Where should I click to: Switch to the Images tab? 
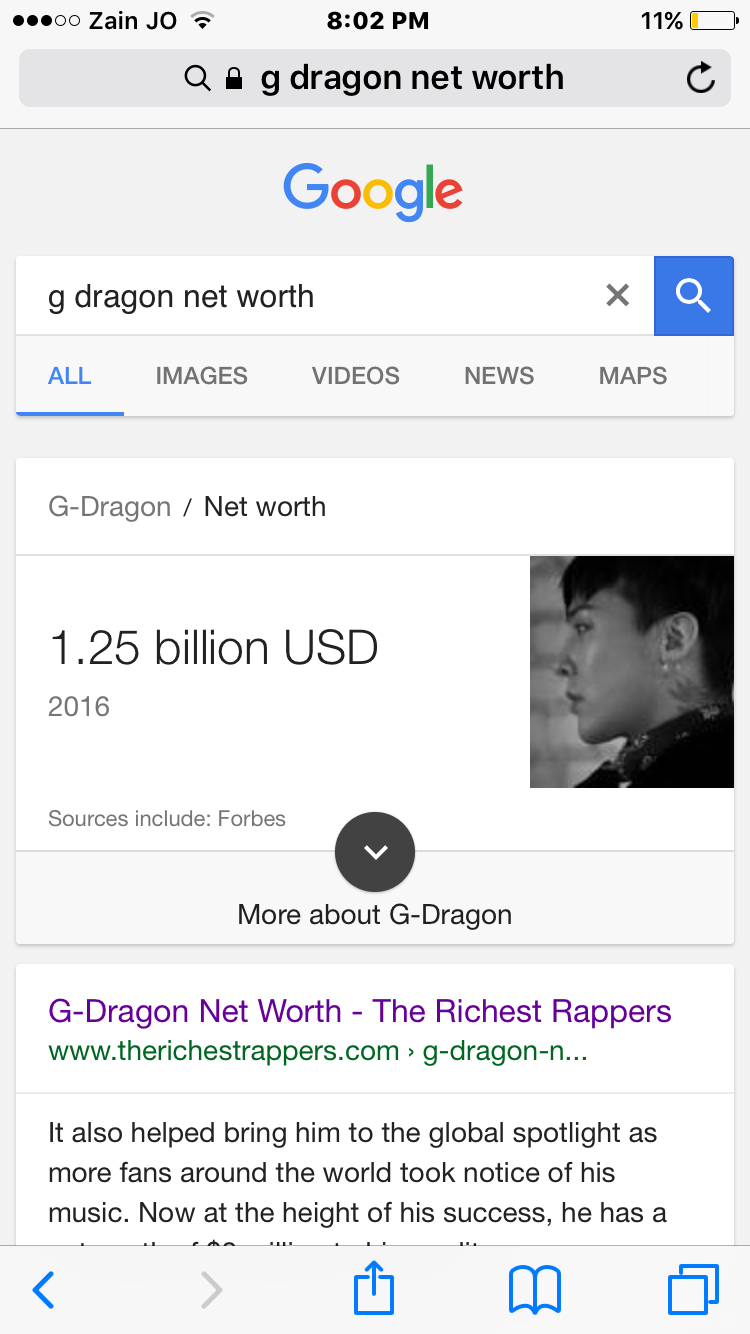pos(202,376)
